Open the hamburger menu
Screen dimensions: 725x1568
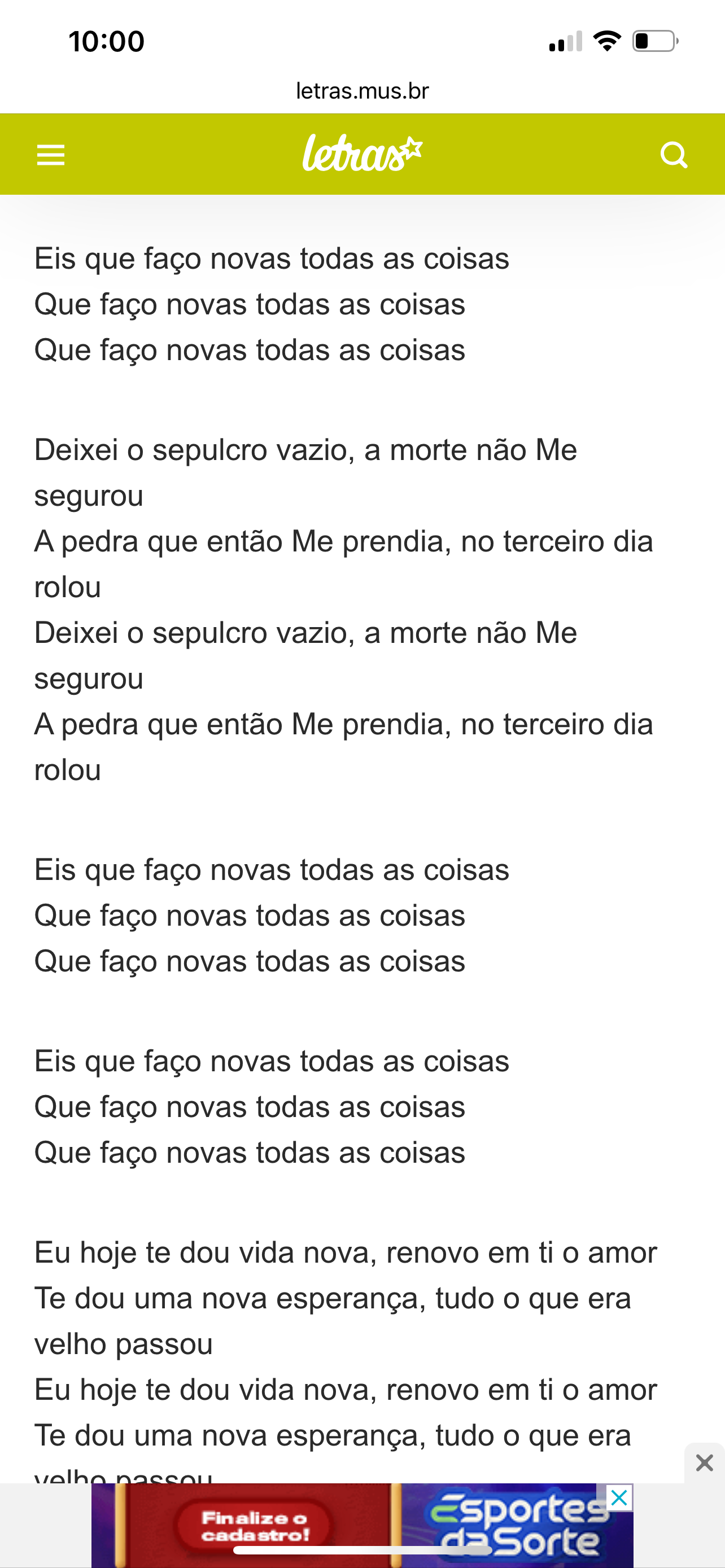[50, 155]
